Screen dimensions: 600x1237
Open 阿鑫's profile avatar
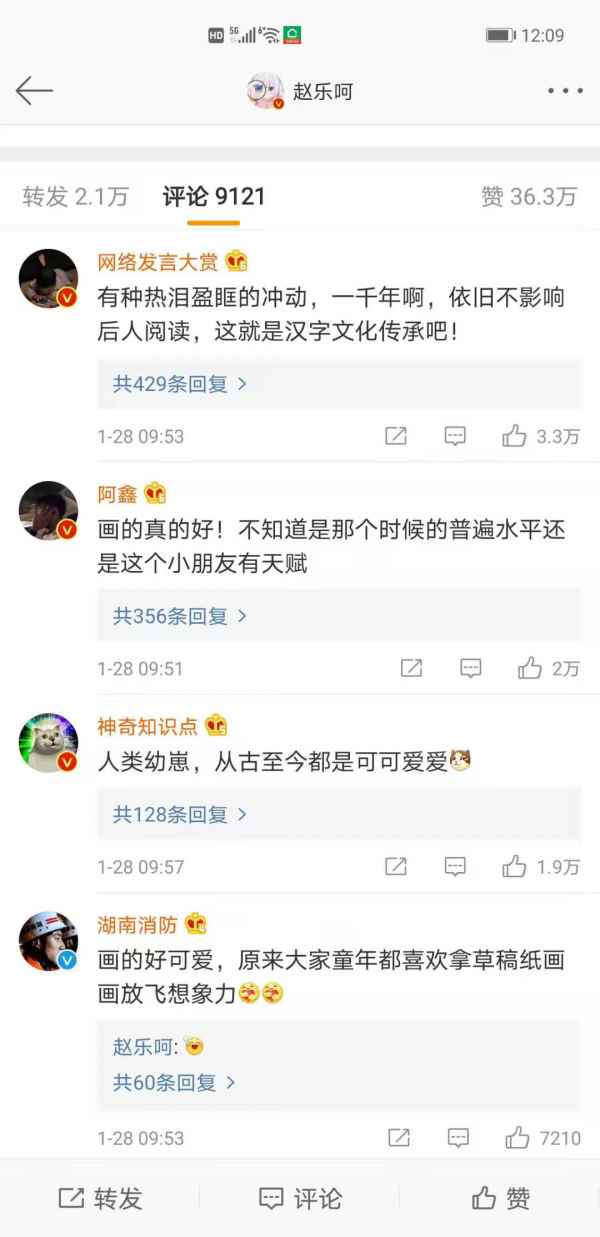point(48,511)
